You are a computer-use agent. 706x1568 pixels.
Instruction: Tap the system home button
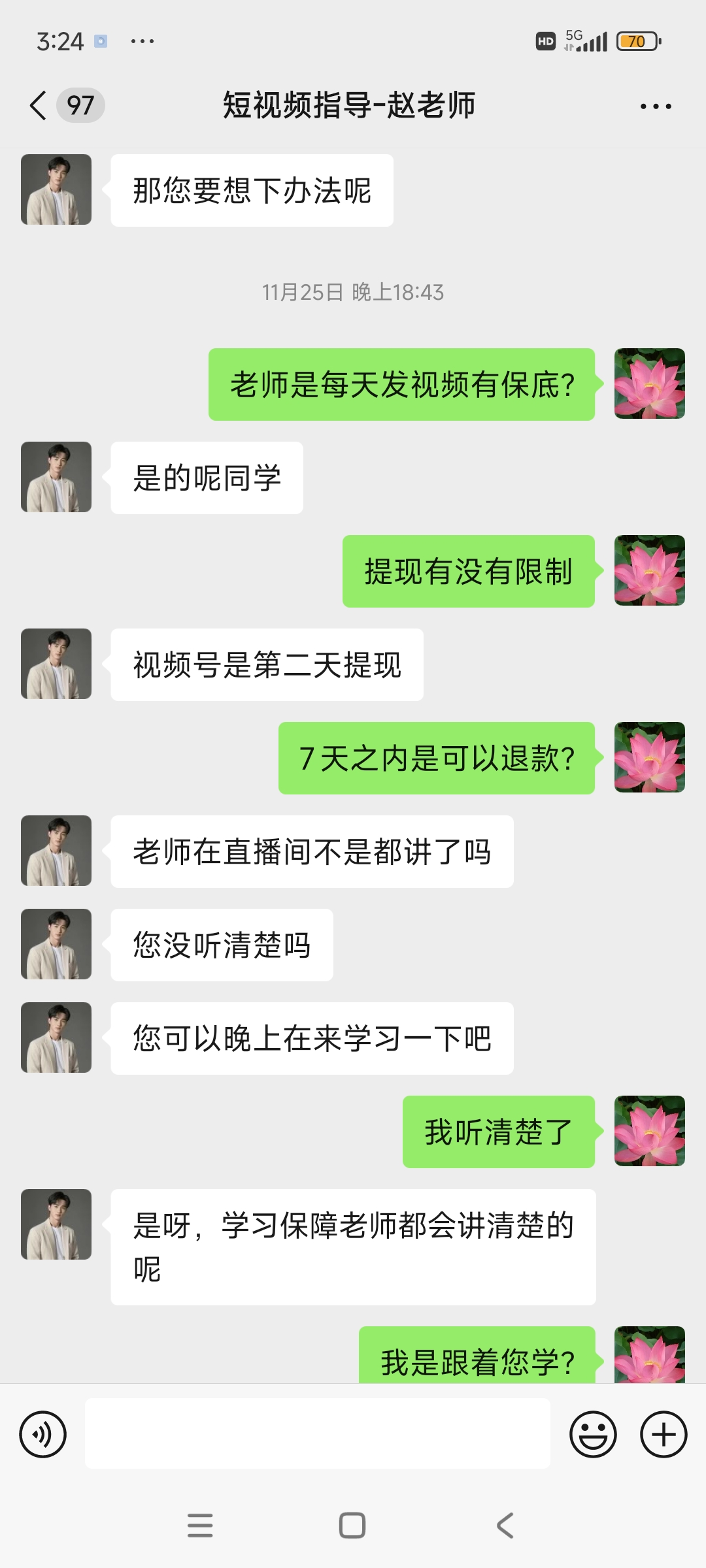[x=352, y=1526]
